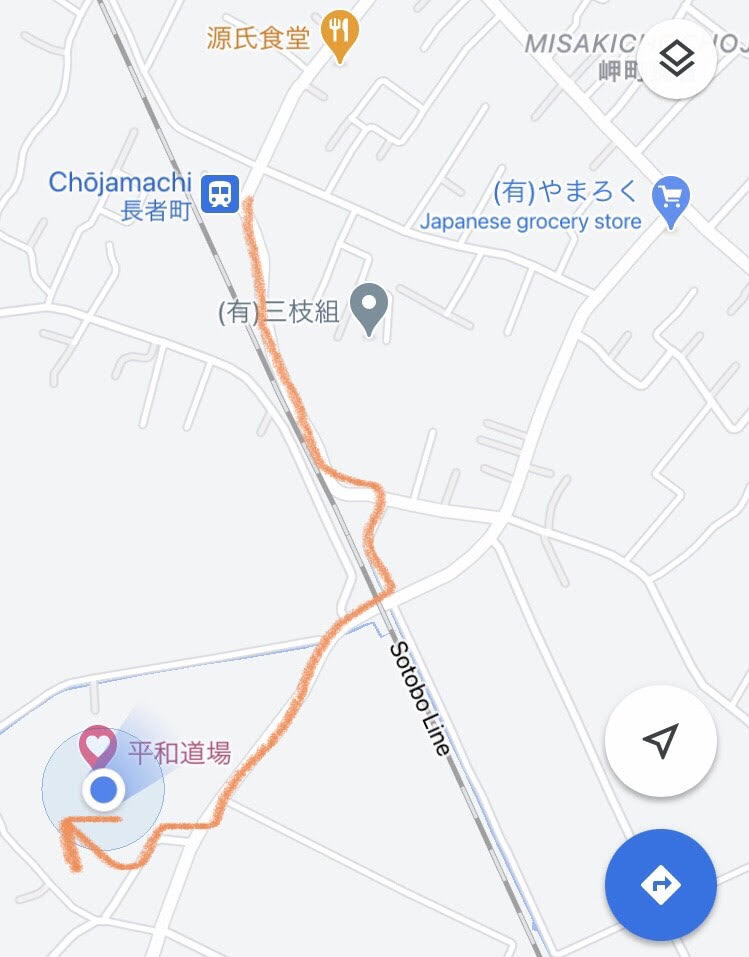Tap the (有)やまろく grocery store pin

[x=670, y=200]
